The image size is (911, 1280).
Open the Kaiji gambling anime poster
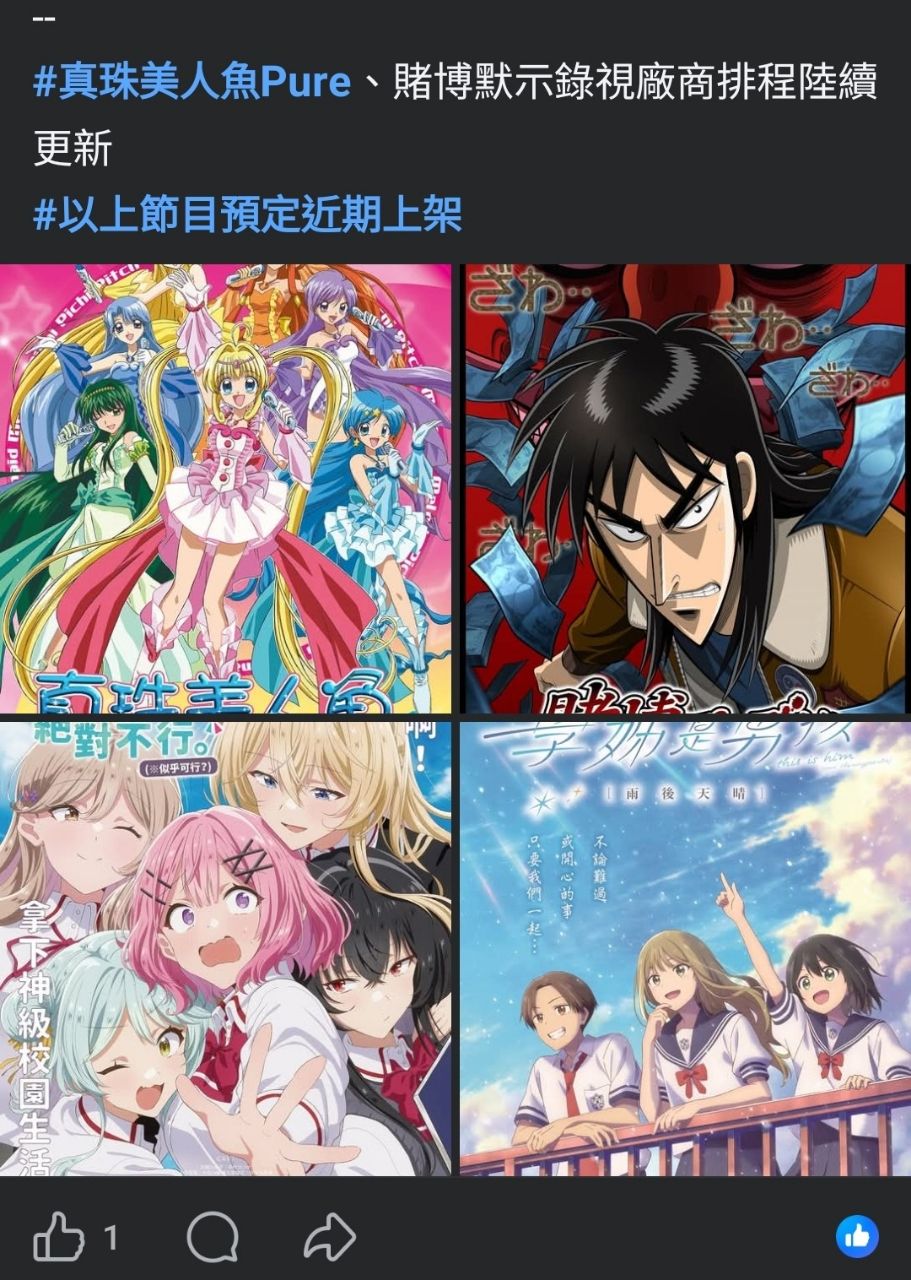tap(684, 488)
